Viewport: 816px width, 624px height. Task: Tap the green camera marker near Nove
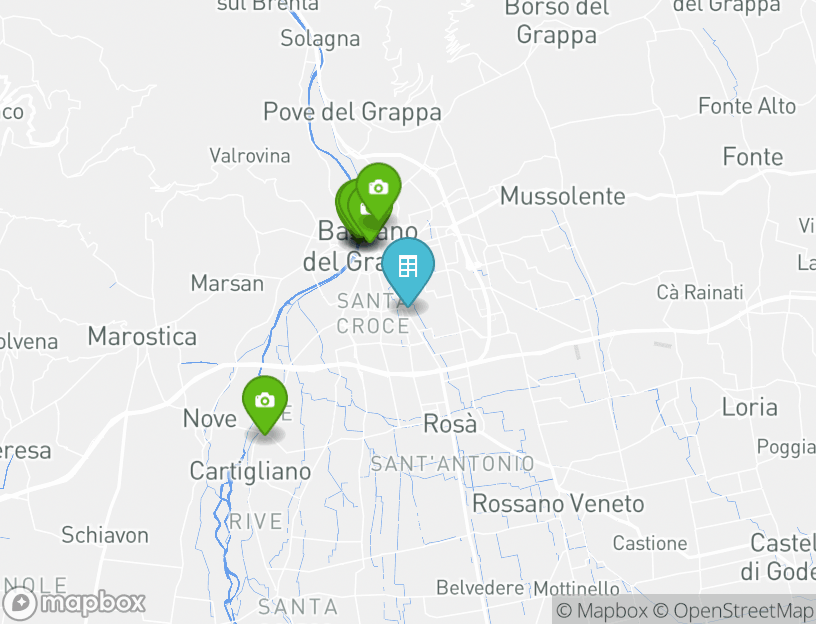(264, 402)
